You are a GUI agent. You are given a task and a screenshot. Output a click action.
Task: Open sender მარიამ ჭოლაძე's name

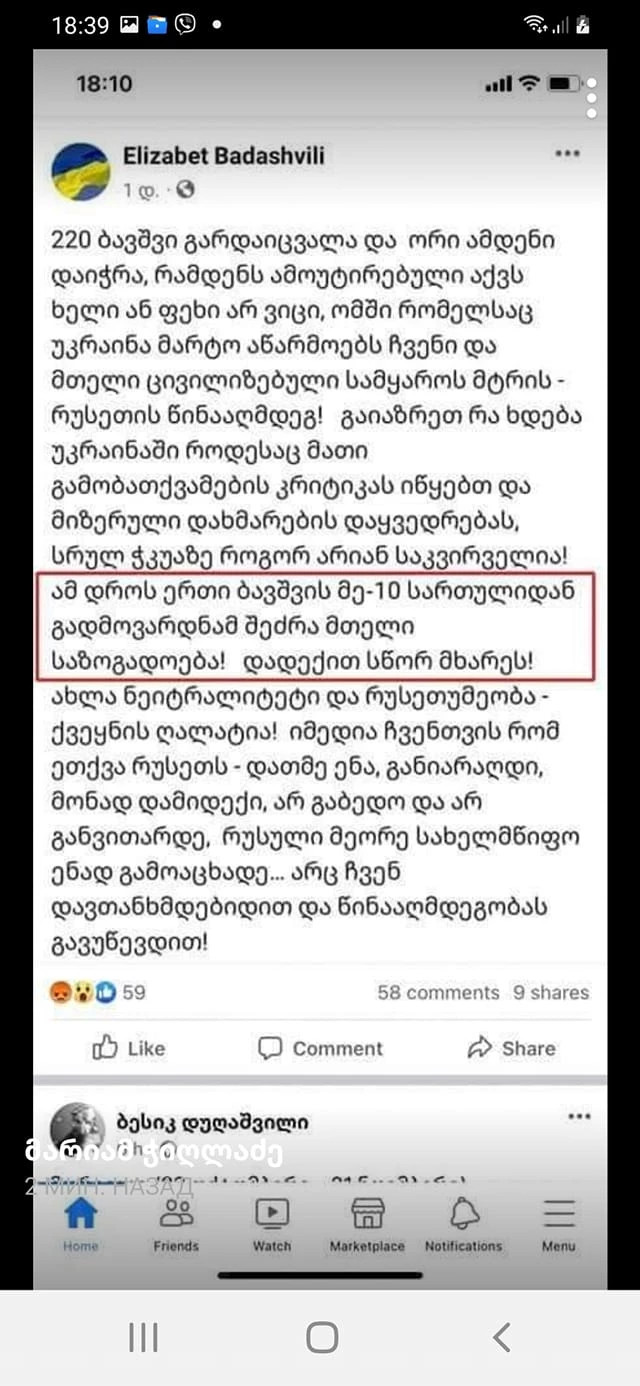tap(154, 1152)
